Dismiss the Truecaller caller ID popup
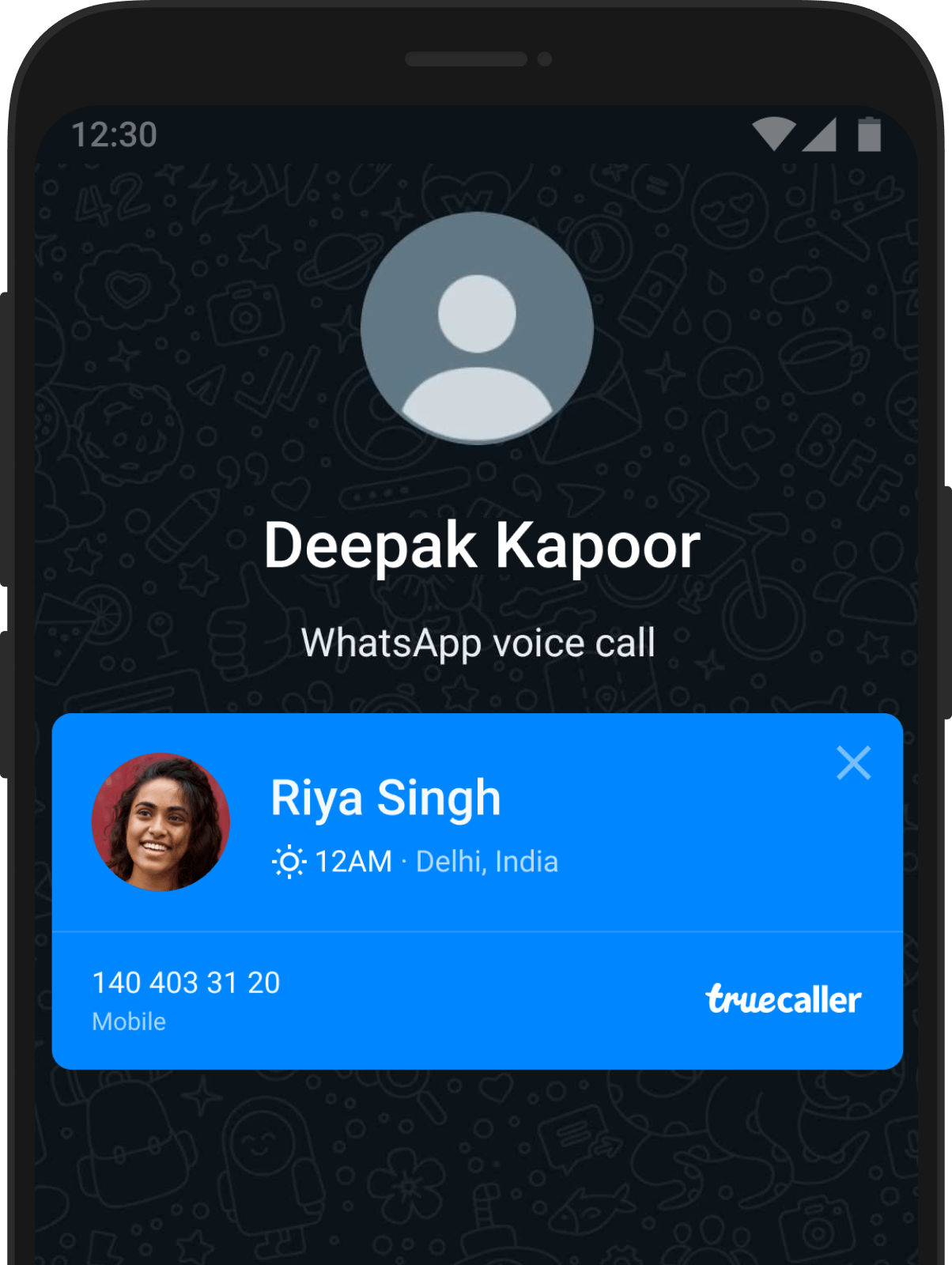This screenshot has width=952, height=1265. pos(854,764)
